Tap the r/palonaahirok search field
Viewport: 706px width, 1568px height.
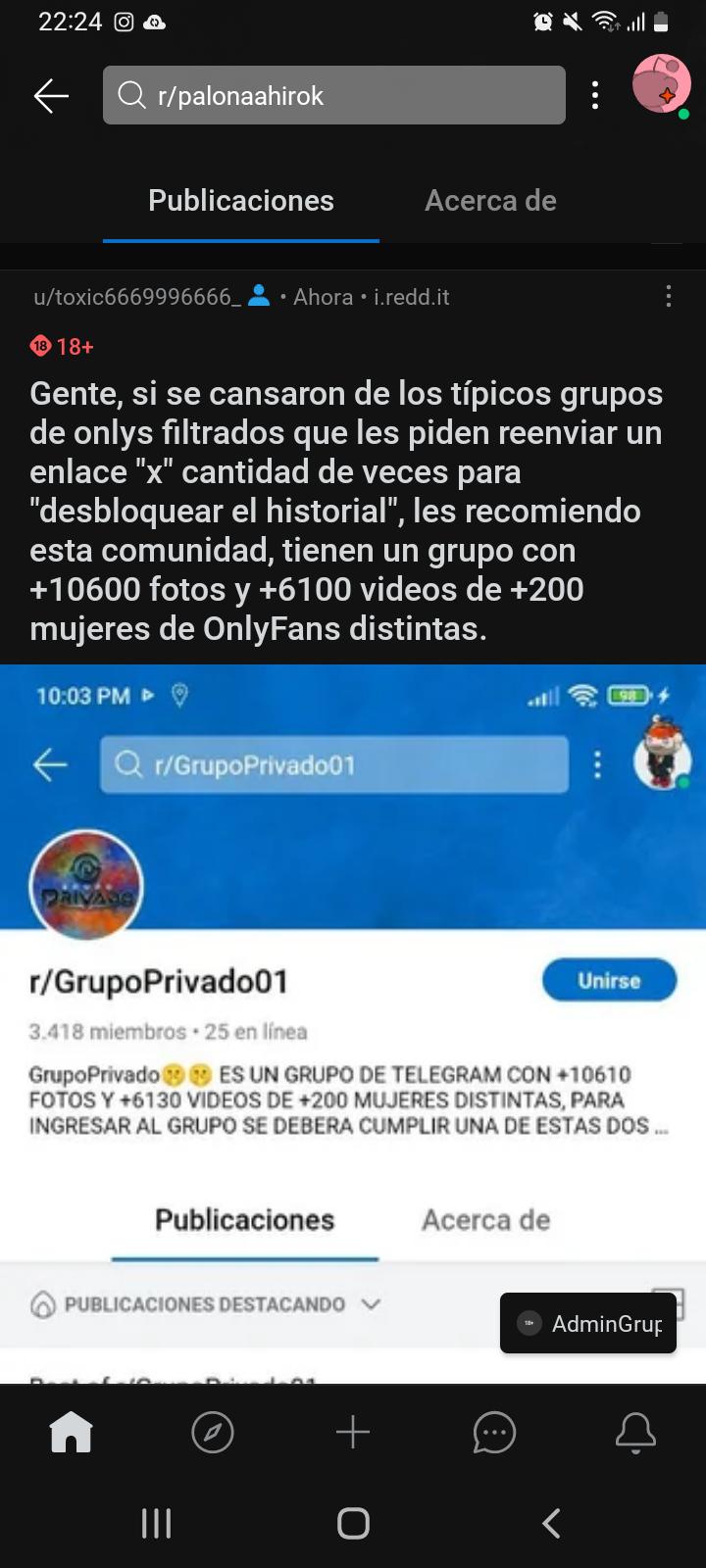[333, 95]
